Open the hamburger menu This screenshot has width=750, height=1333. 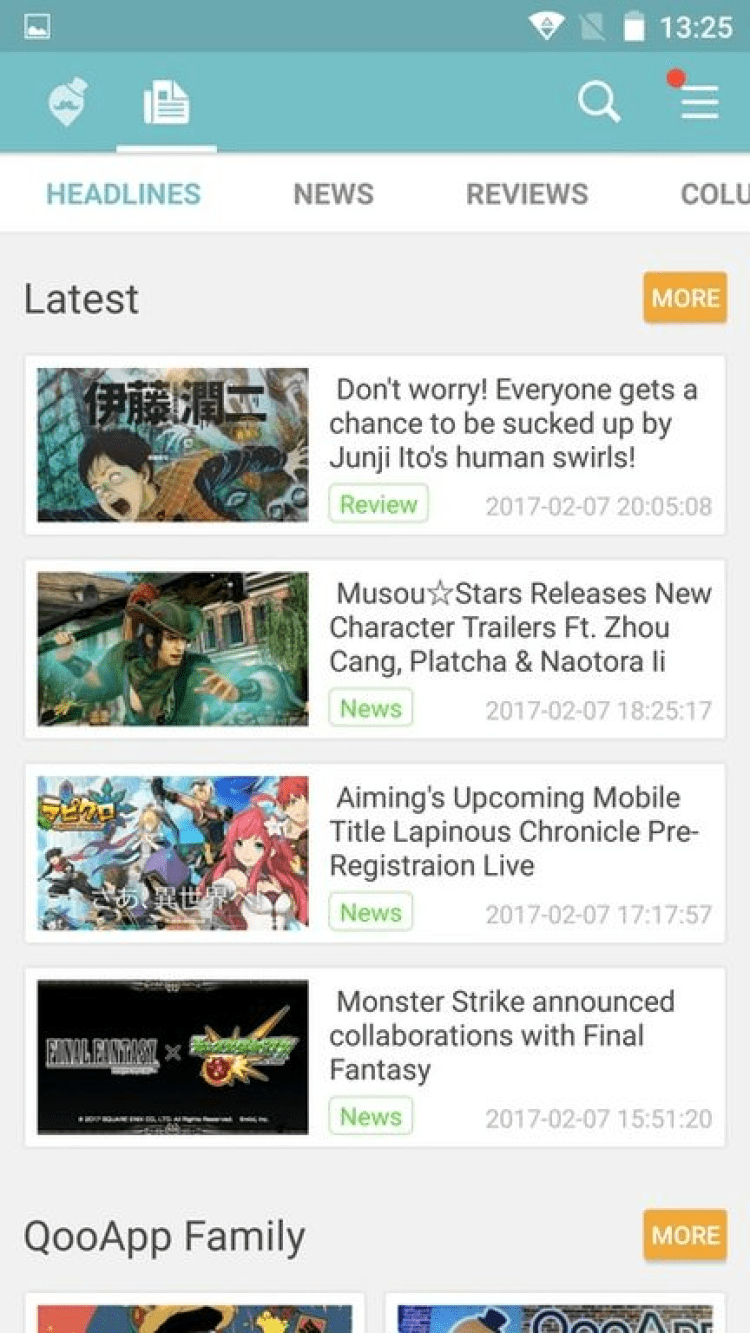[x=699, y=101]
